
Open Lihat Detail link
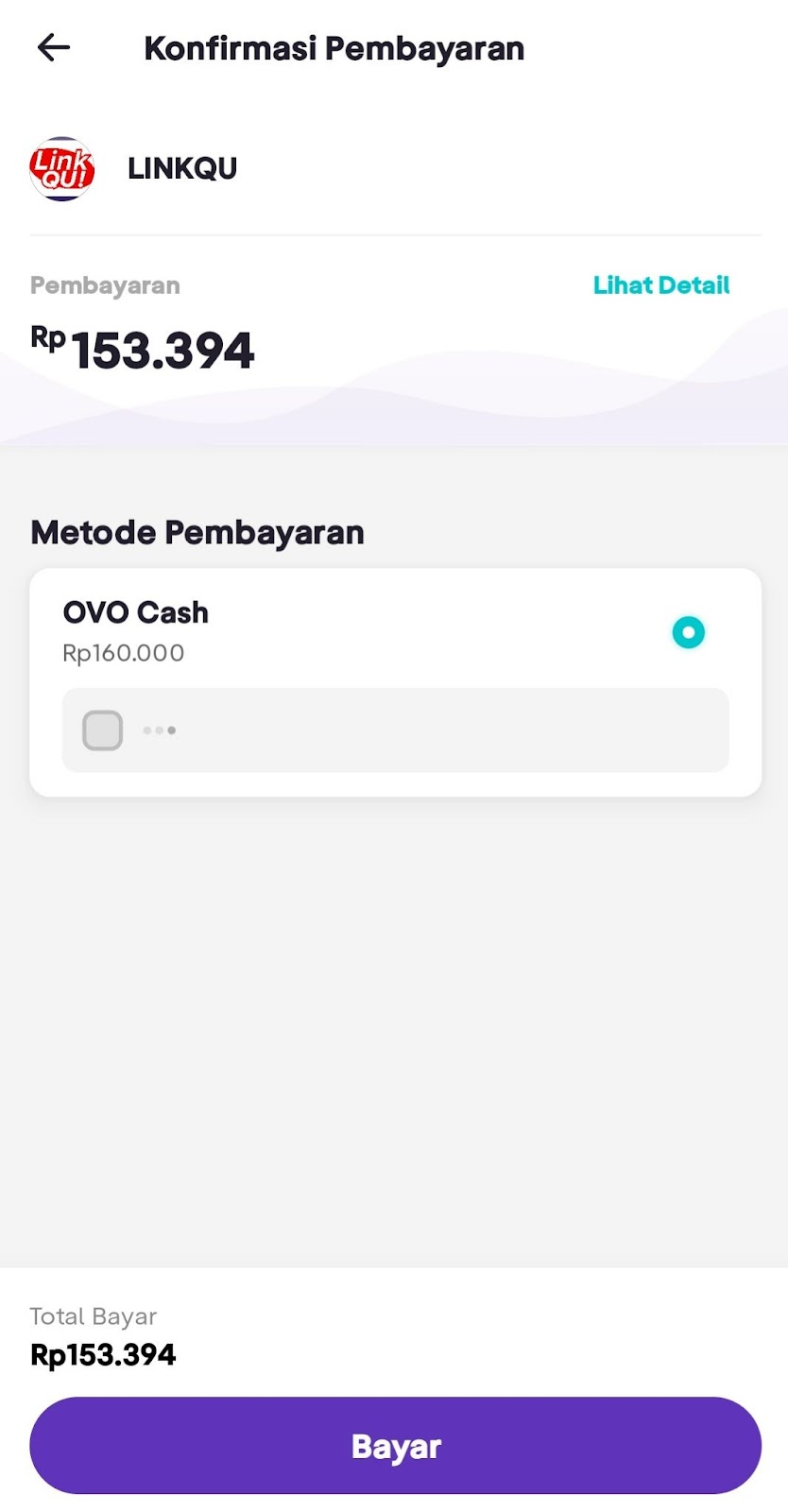660,285
